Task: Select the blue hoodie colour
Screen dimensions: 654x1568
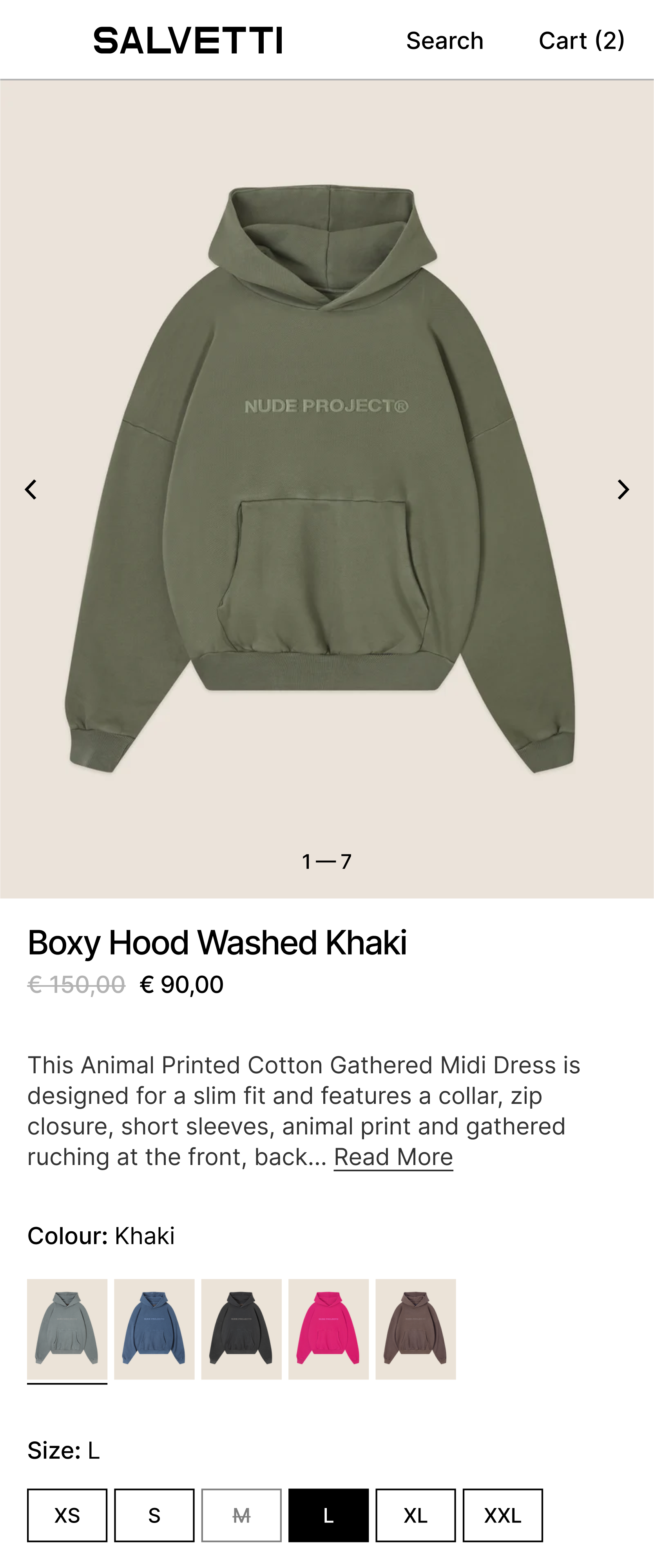Action: 154,1329
